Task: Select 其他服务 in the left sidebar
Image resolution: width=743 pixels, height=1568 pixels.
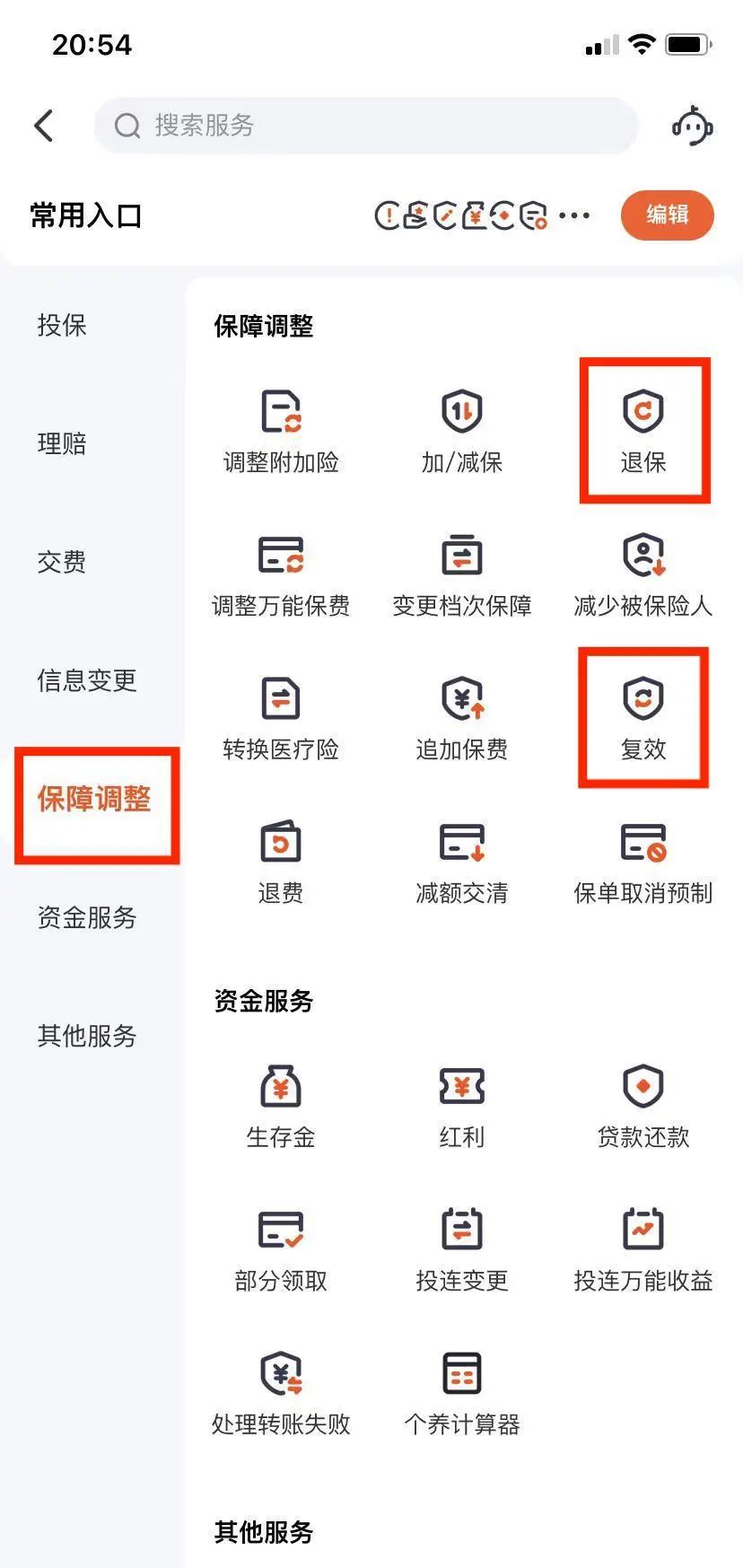Action: pyautogui.click(x=86, y=1036)
